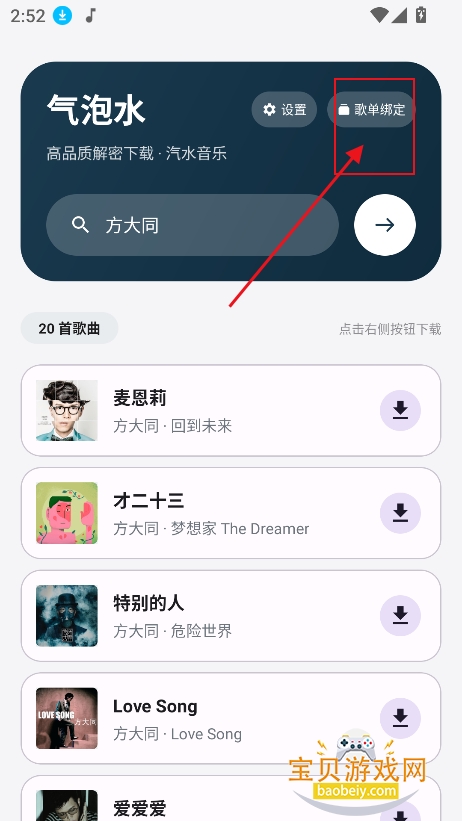Download the song 才二十三
The image size is (462, 821).
click(x=400, y=513)
